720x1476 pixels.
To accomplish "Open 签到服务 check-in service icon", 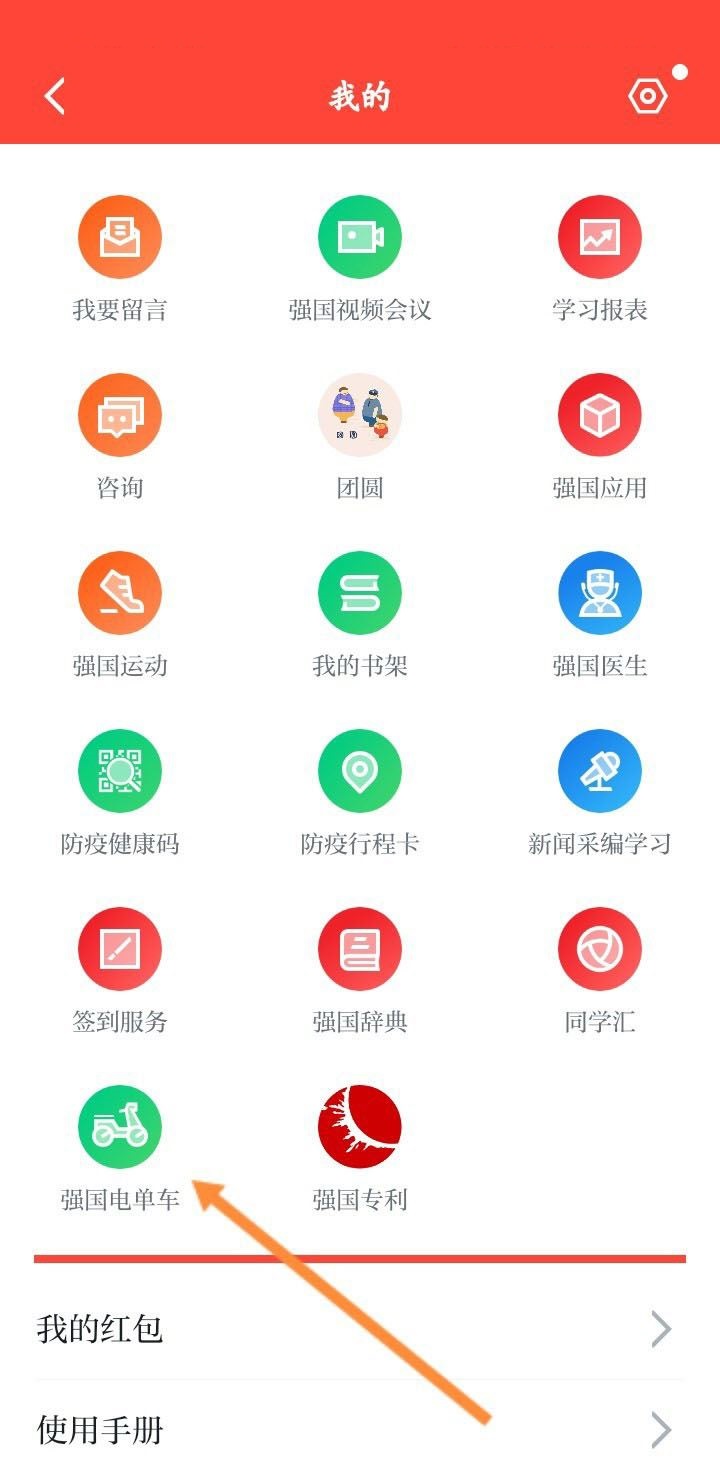I will point(120,948).
